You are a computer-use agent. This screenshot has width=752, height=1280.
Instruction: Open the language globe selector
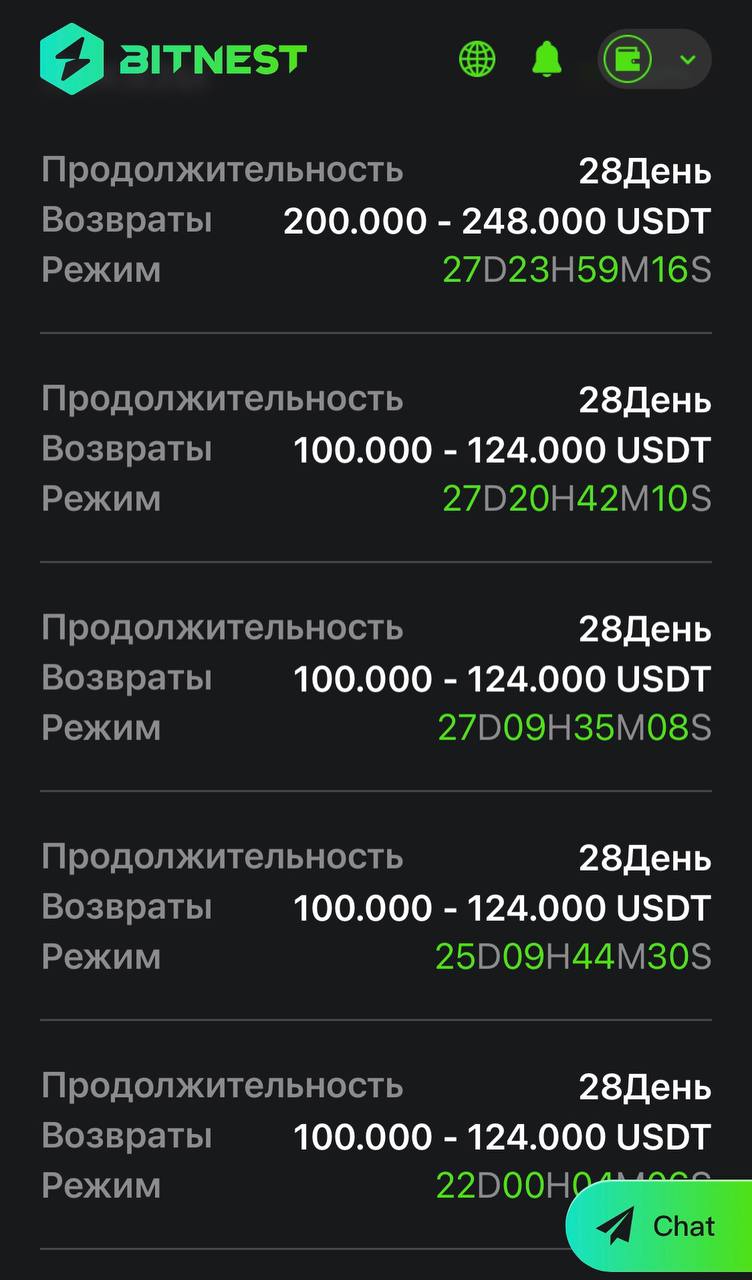tap(477, 59)
